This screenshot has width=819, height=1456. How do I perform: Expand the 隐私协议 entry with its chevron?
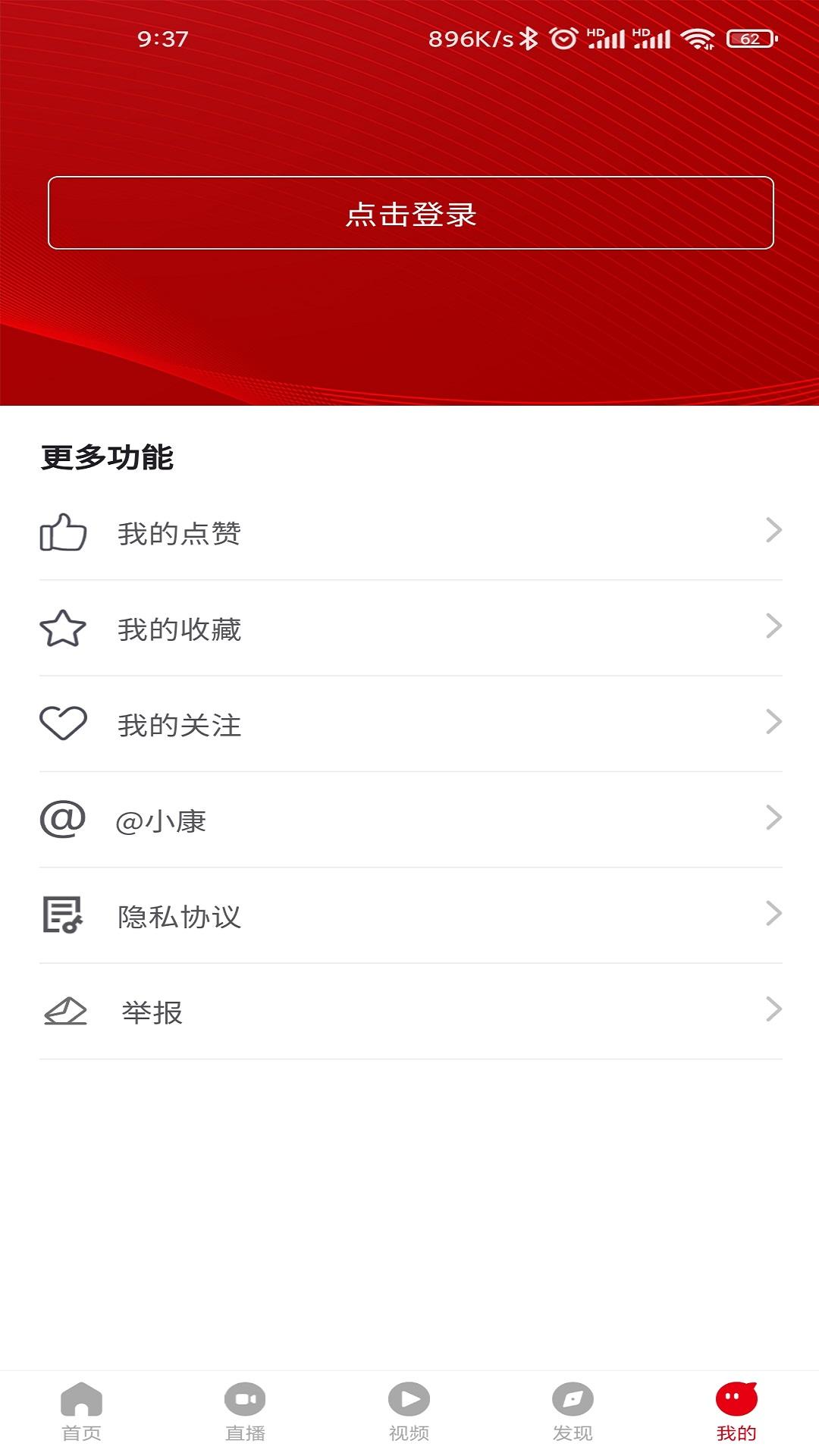[x=774, y=915]
